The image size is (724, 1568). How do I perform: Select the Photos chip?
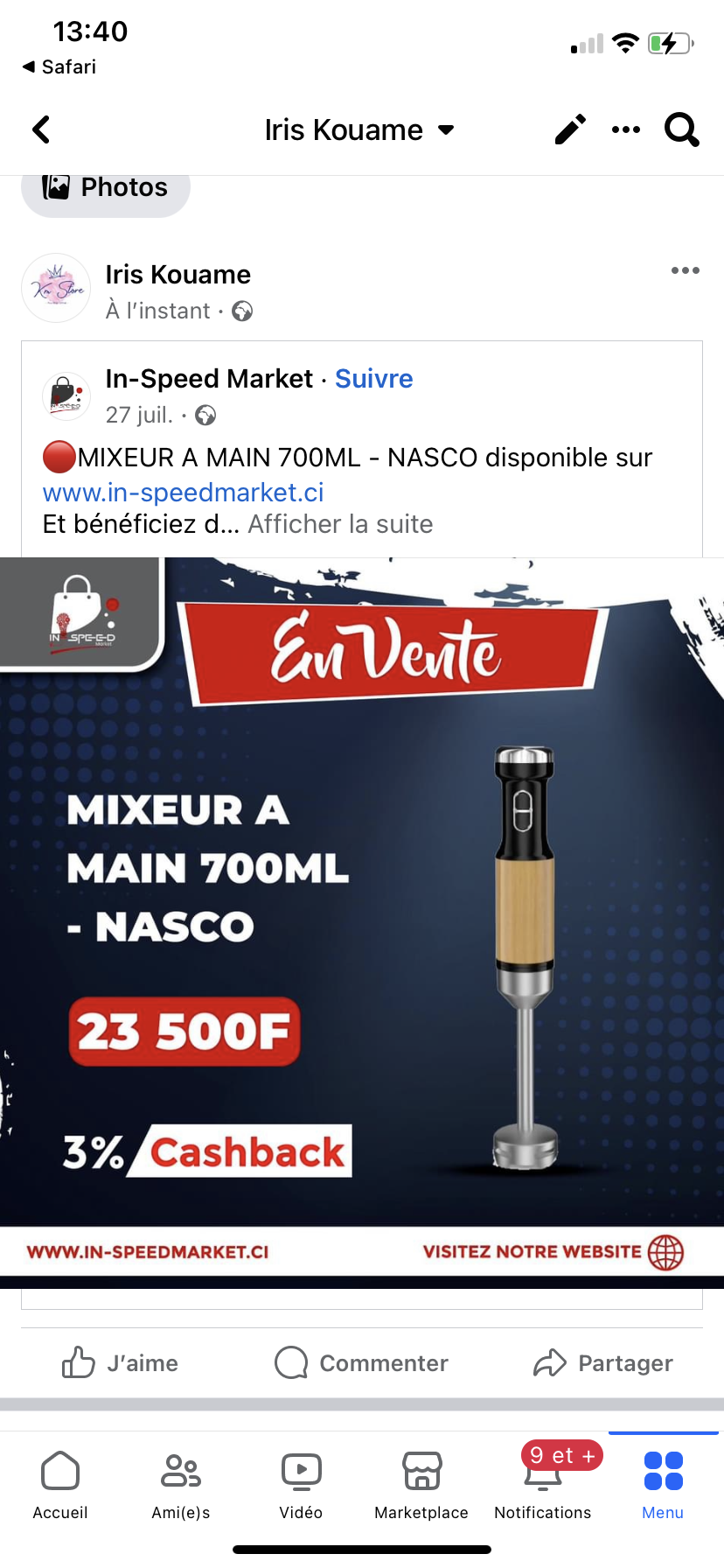[x=106, y=188]
